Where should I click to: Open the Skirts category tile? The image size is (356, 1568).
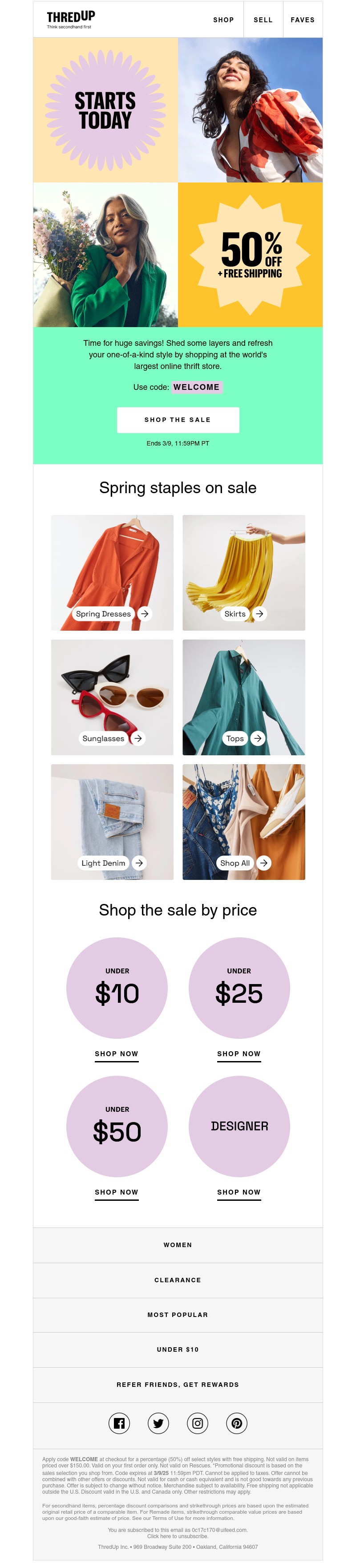[x=243, y=573]
